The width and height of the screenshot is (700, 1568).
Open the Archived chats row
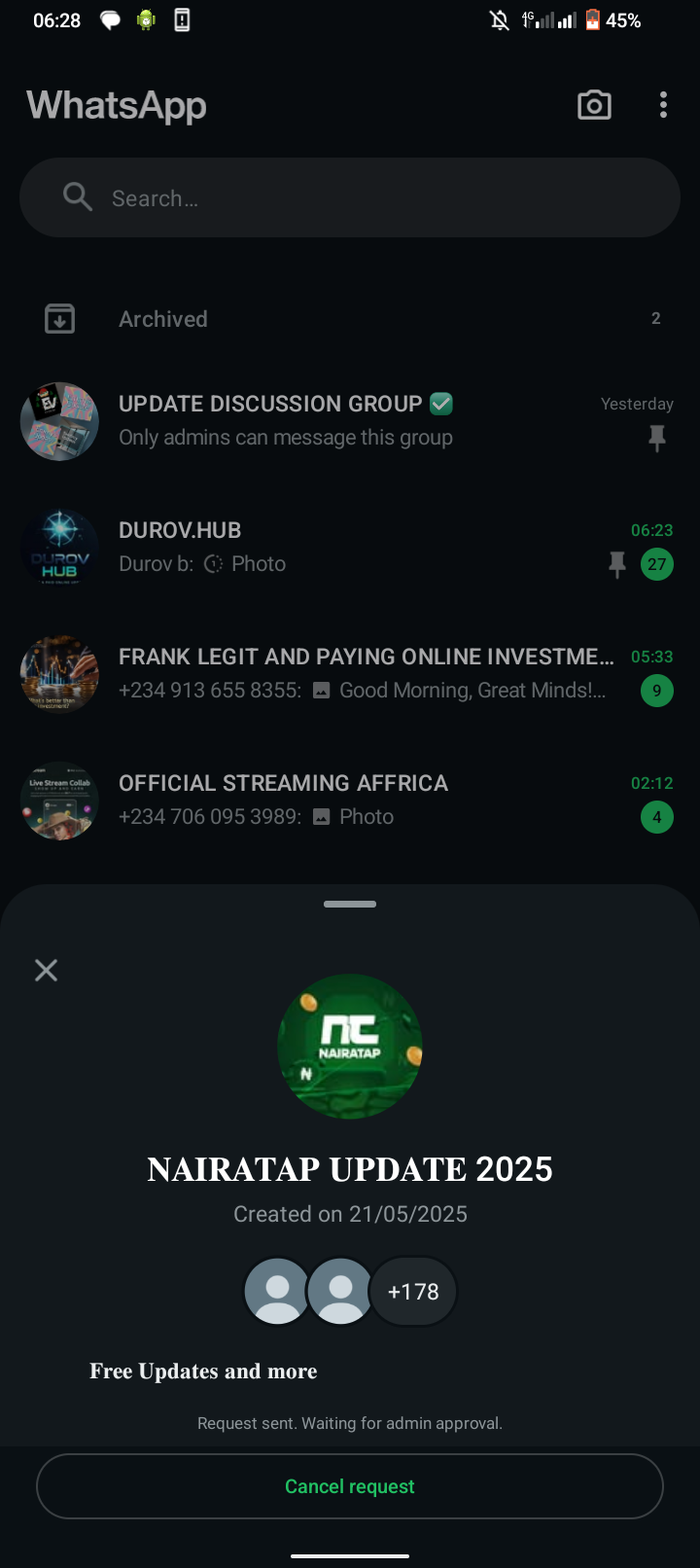point(350,319)
